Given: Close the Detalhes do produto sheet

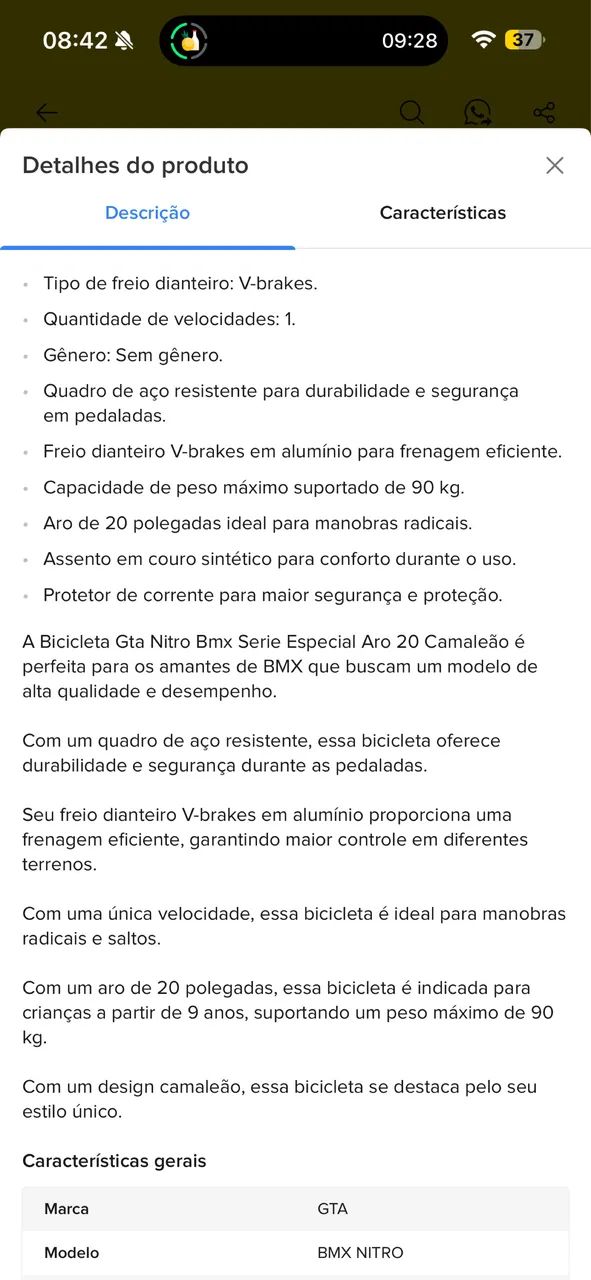Looking at the screenshot, I should coord(555,165).
